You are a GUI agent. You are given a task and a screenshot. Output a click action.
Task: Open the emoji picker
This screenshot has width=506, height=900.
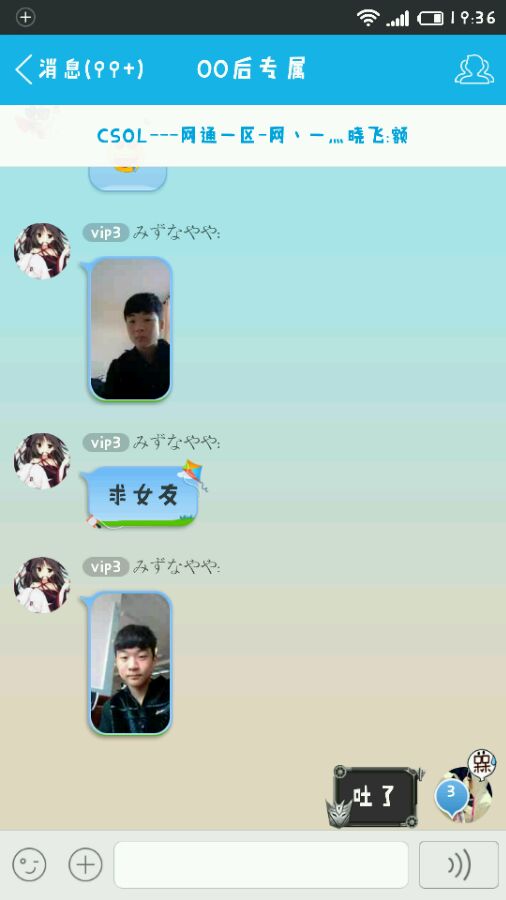[29, 864]
